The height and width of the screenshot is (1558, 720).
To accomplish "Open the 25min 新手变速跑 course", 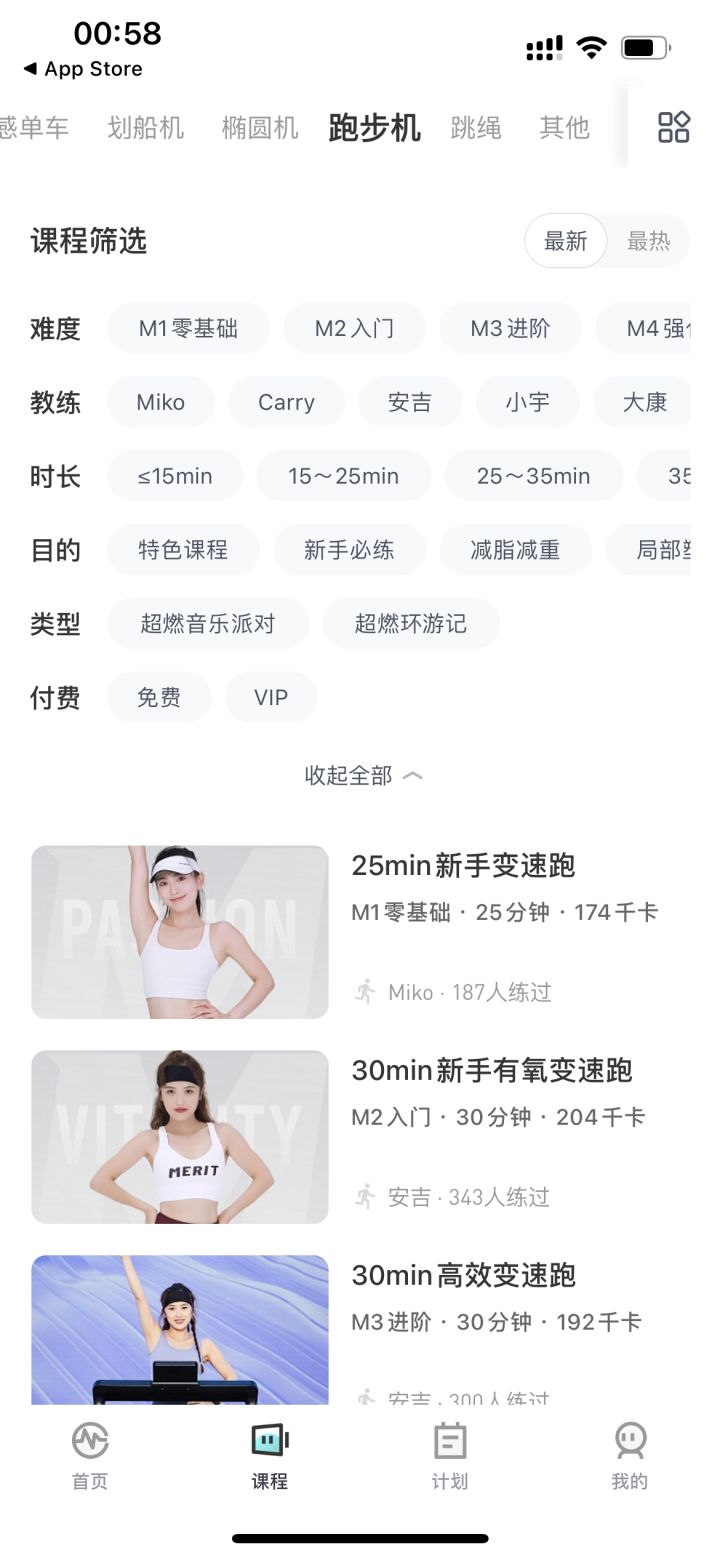I will pyautogui.click(x=463, y=866).
